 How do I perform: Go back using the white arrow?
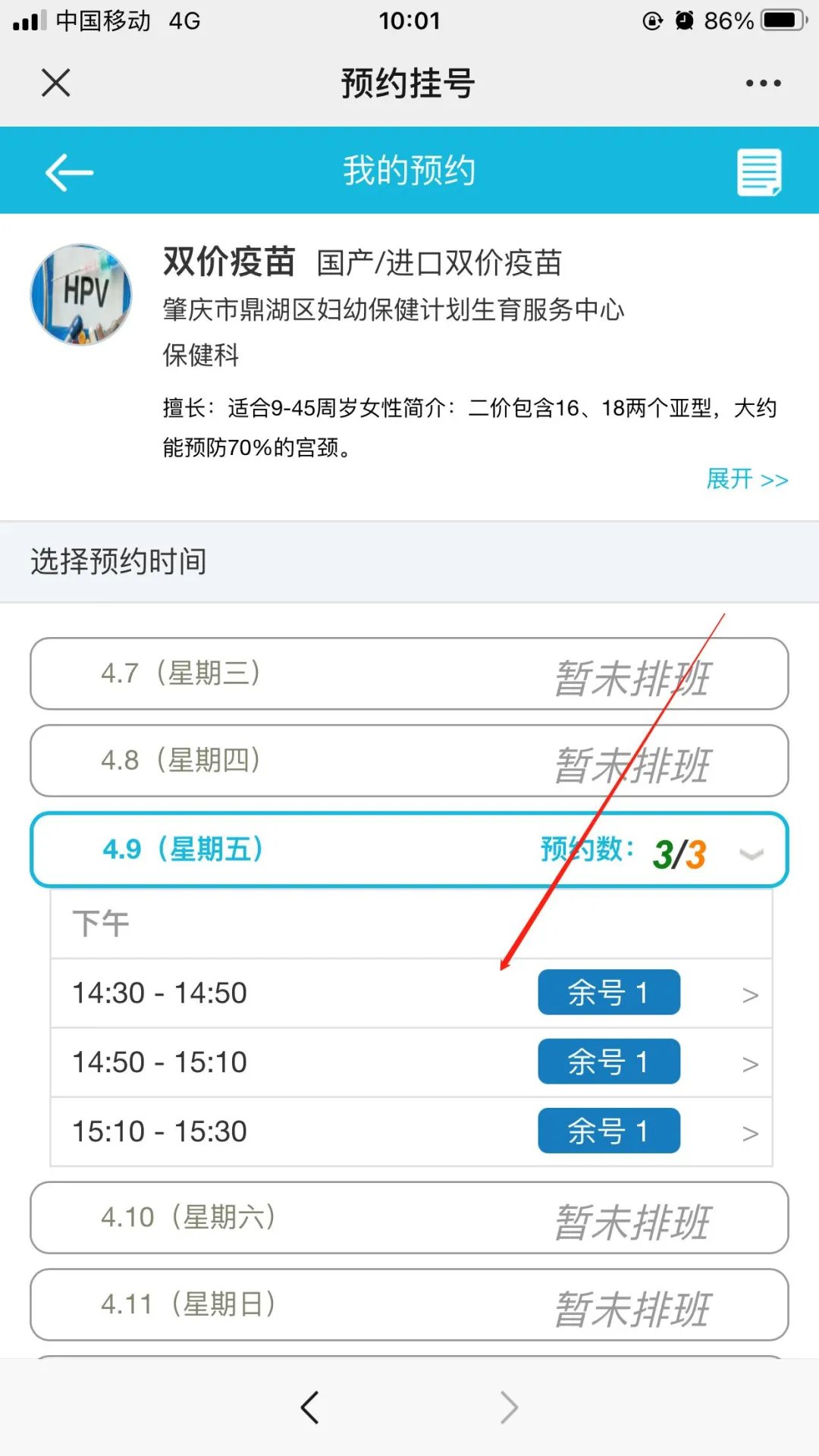point(69,172)
